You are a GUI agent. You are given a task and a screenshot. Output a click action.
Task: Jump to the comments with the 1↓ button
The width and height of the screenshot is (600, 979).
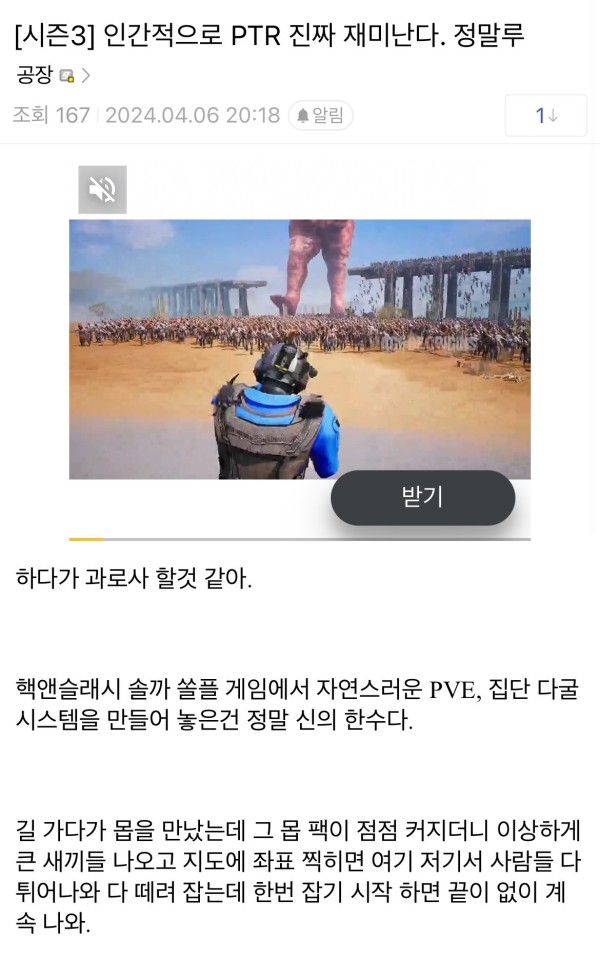click(x=545, y=115)
